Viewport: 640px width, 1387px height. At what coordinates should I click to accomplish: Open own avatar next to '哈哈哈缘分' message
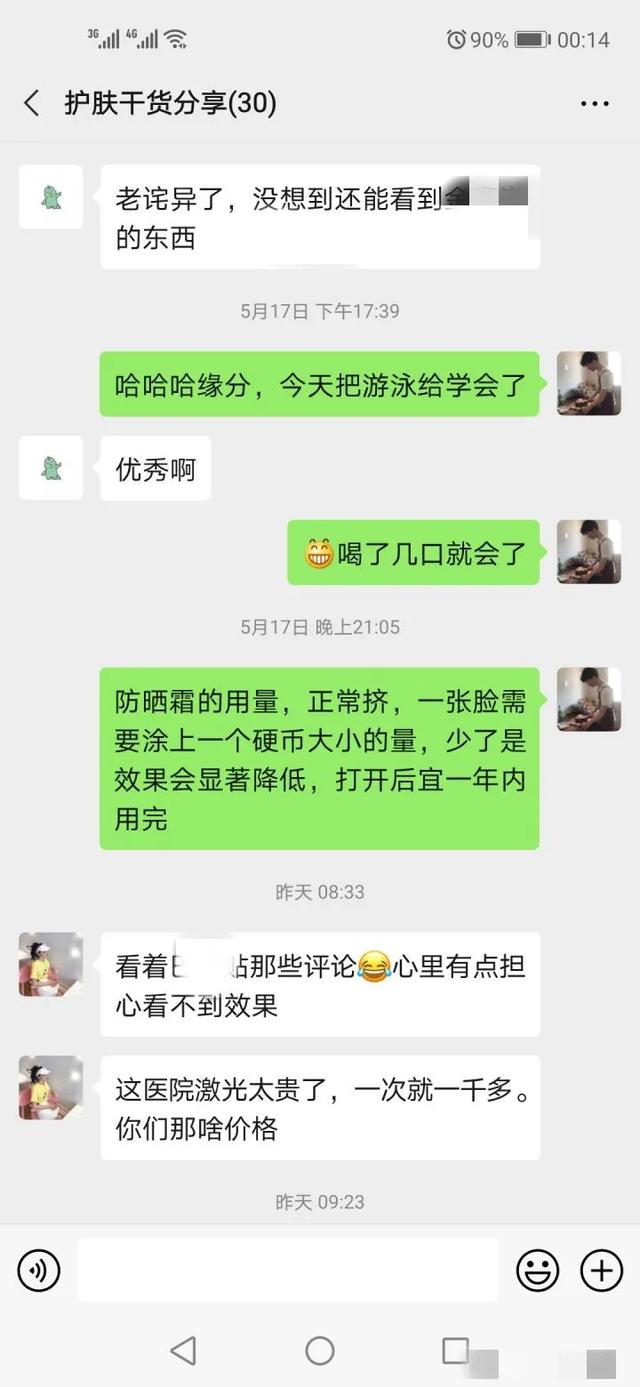[x=588, y=383]
